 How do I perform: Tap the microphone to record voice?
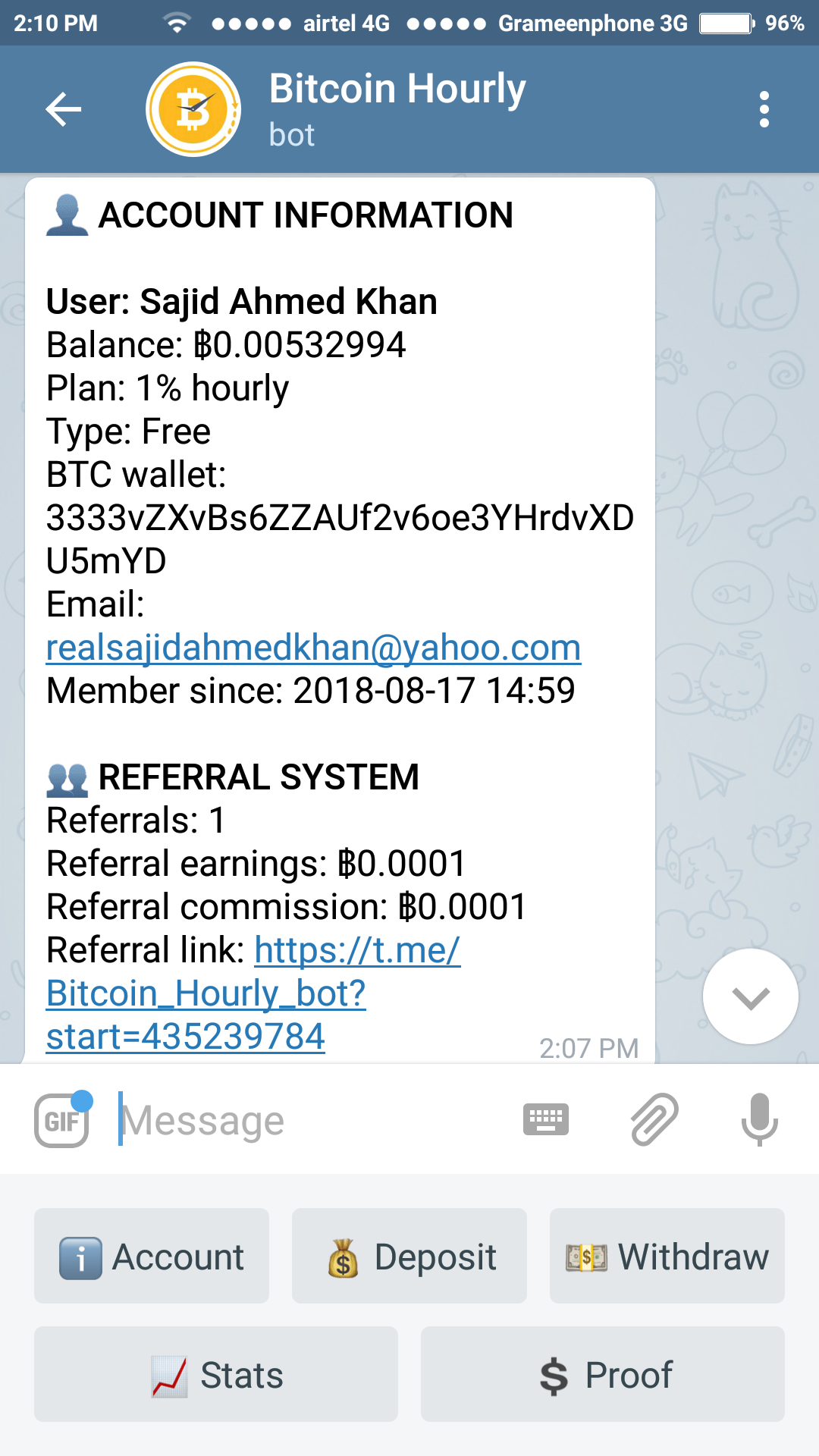759,1119
